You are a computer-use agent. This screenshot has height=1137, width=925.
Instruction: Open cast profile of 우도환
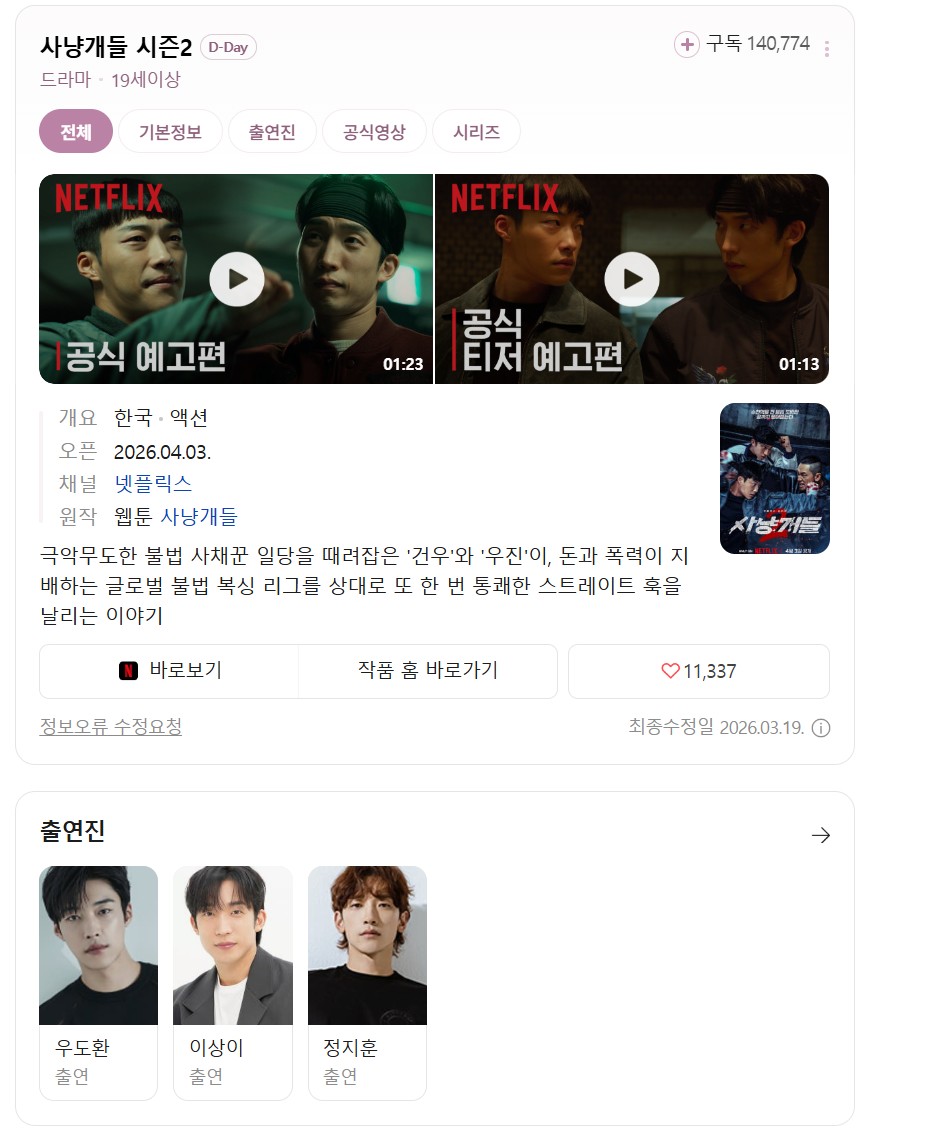[98, 982]
